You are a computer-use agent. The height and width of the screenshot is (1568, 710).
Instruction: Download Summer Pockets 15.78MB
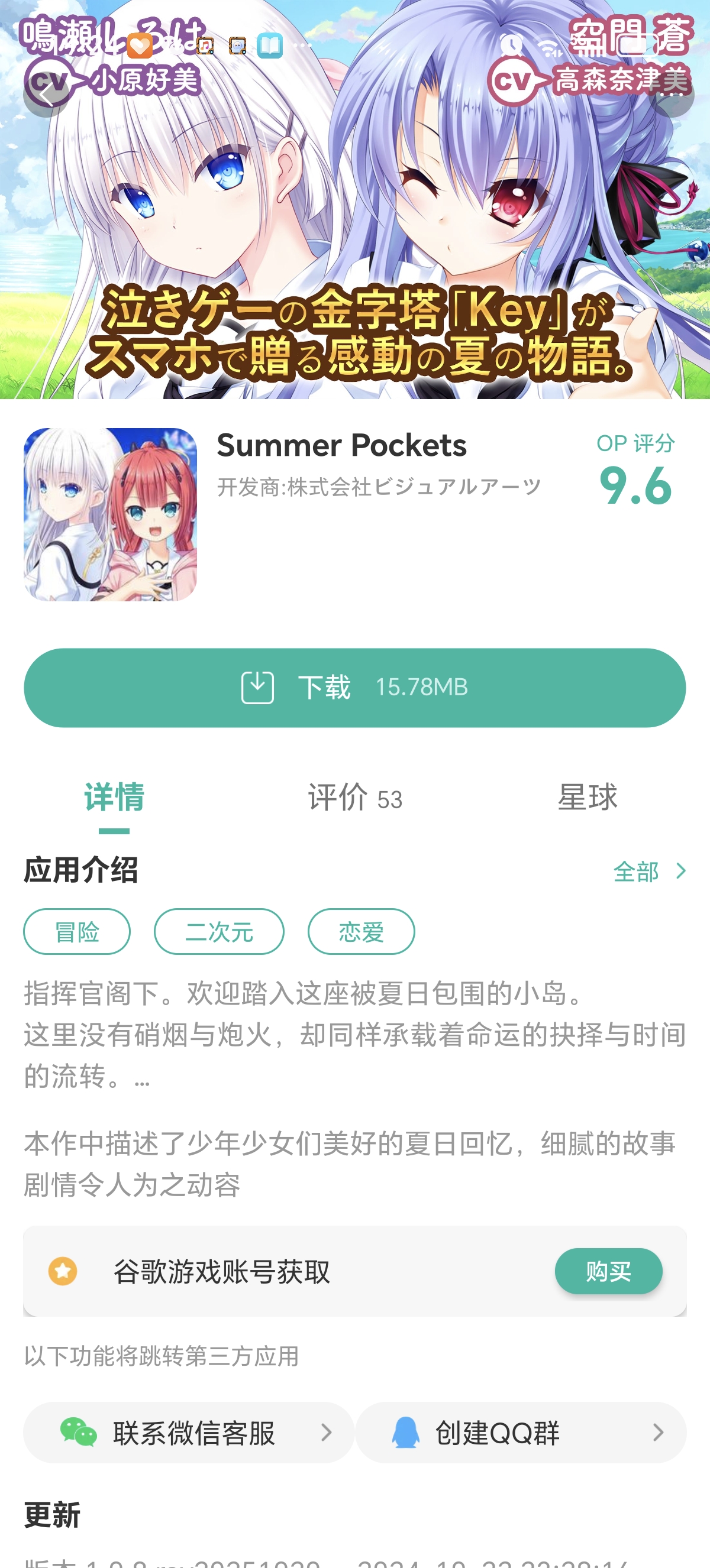click(x=354, y=687)
